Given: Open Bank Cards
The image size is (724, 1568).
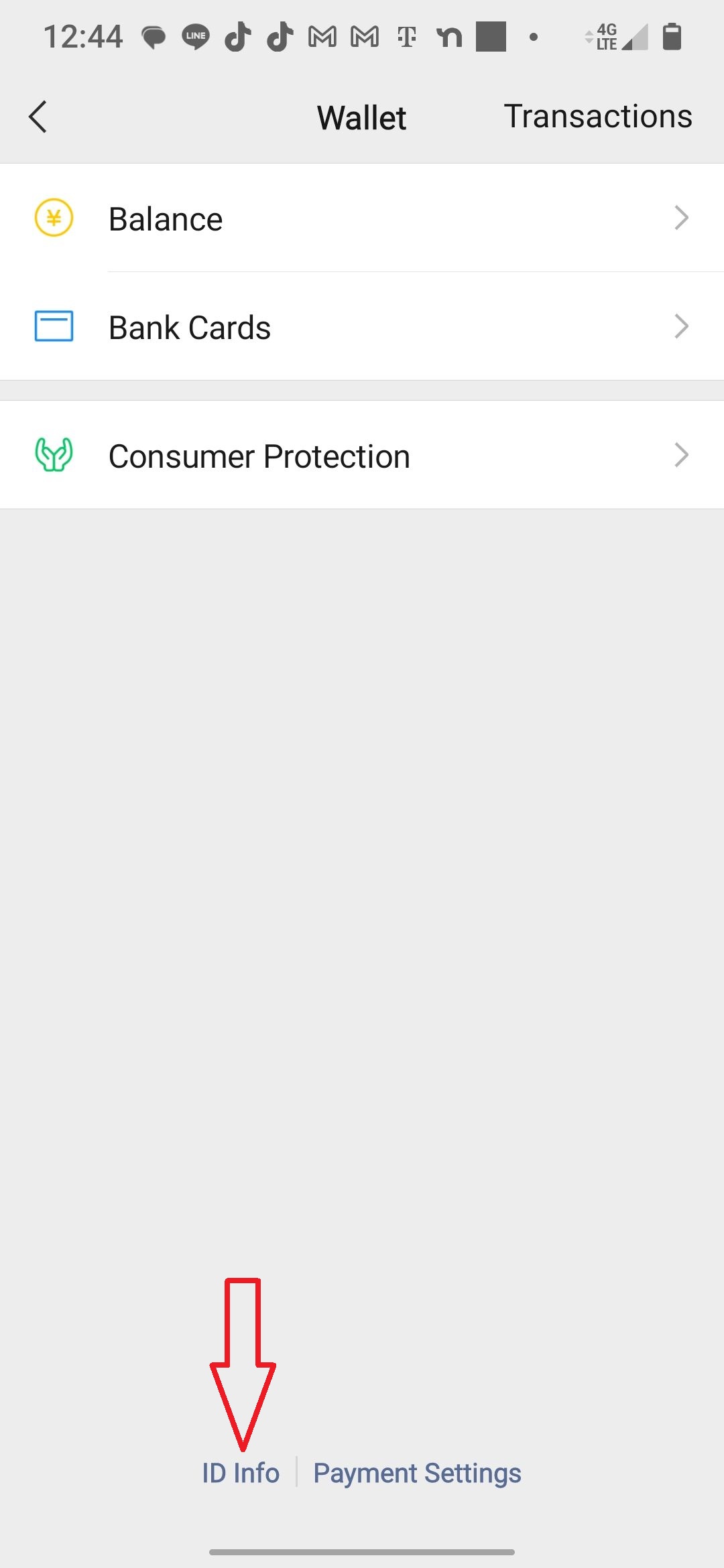Looking at the screenshot, I should [362, 327].
